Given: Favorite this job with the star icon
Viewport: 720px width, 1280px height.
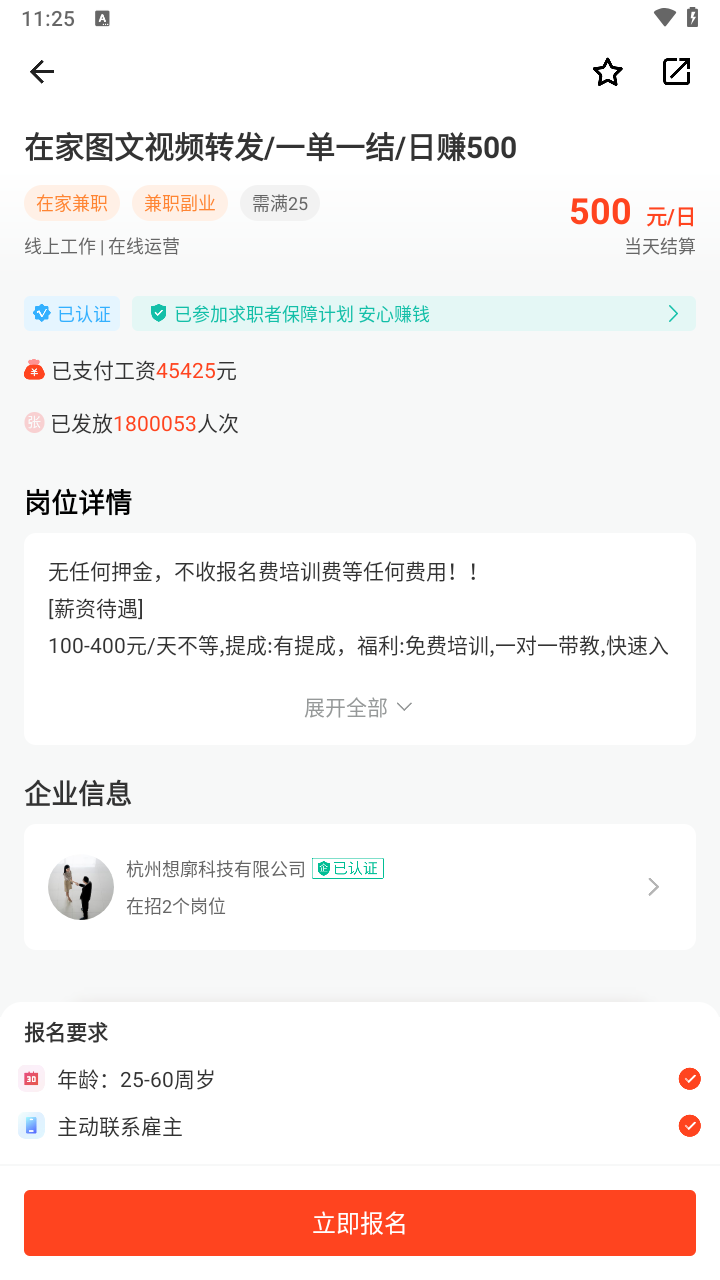Looking at the screenshot, I should click(607, 72).
